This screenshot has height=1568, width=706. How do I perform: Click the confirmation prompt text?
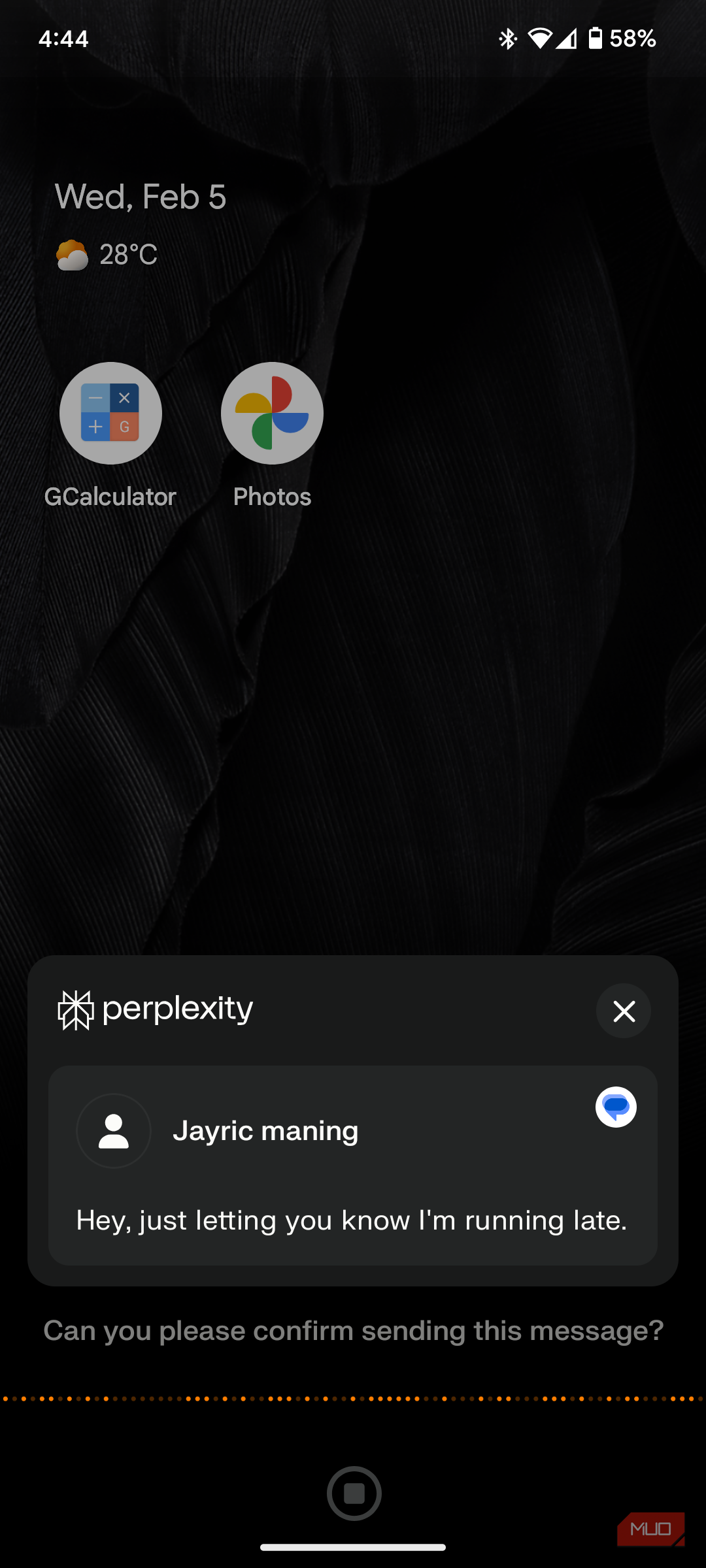353,1331
